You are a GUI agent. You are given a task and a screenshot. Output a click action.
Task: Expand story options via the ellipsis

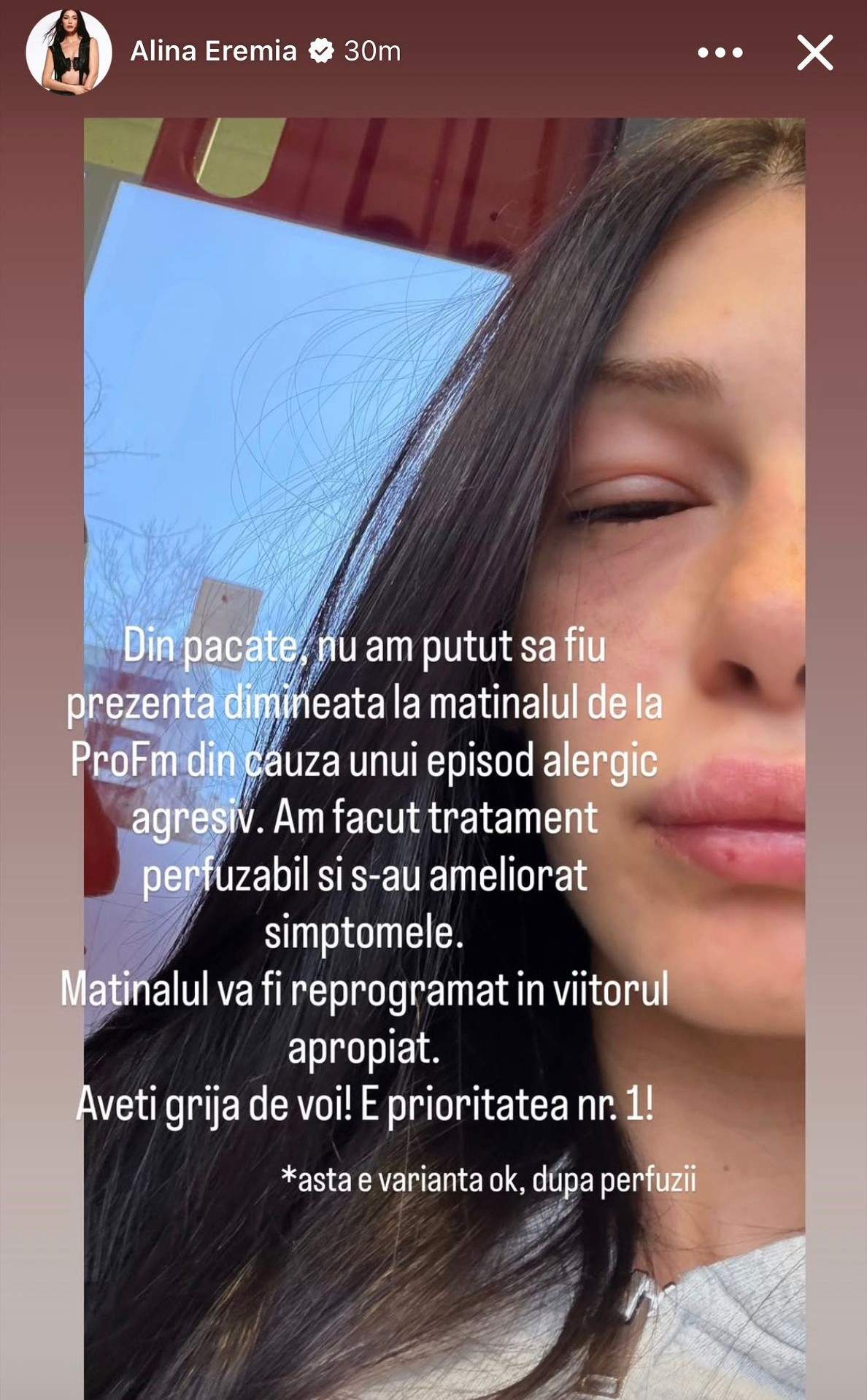coord(719,51)
